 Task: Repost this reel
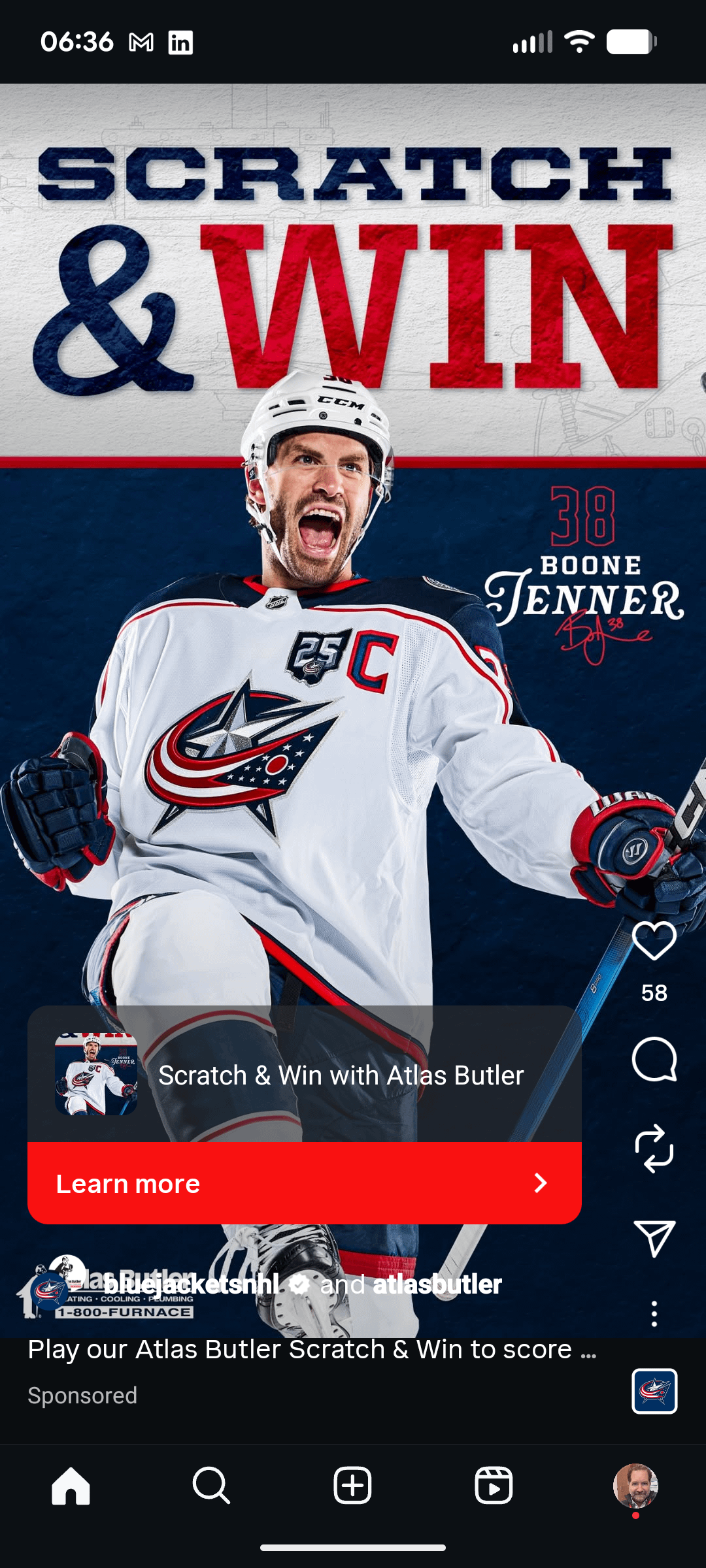[654, 1148]
